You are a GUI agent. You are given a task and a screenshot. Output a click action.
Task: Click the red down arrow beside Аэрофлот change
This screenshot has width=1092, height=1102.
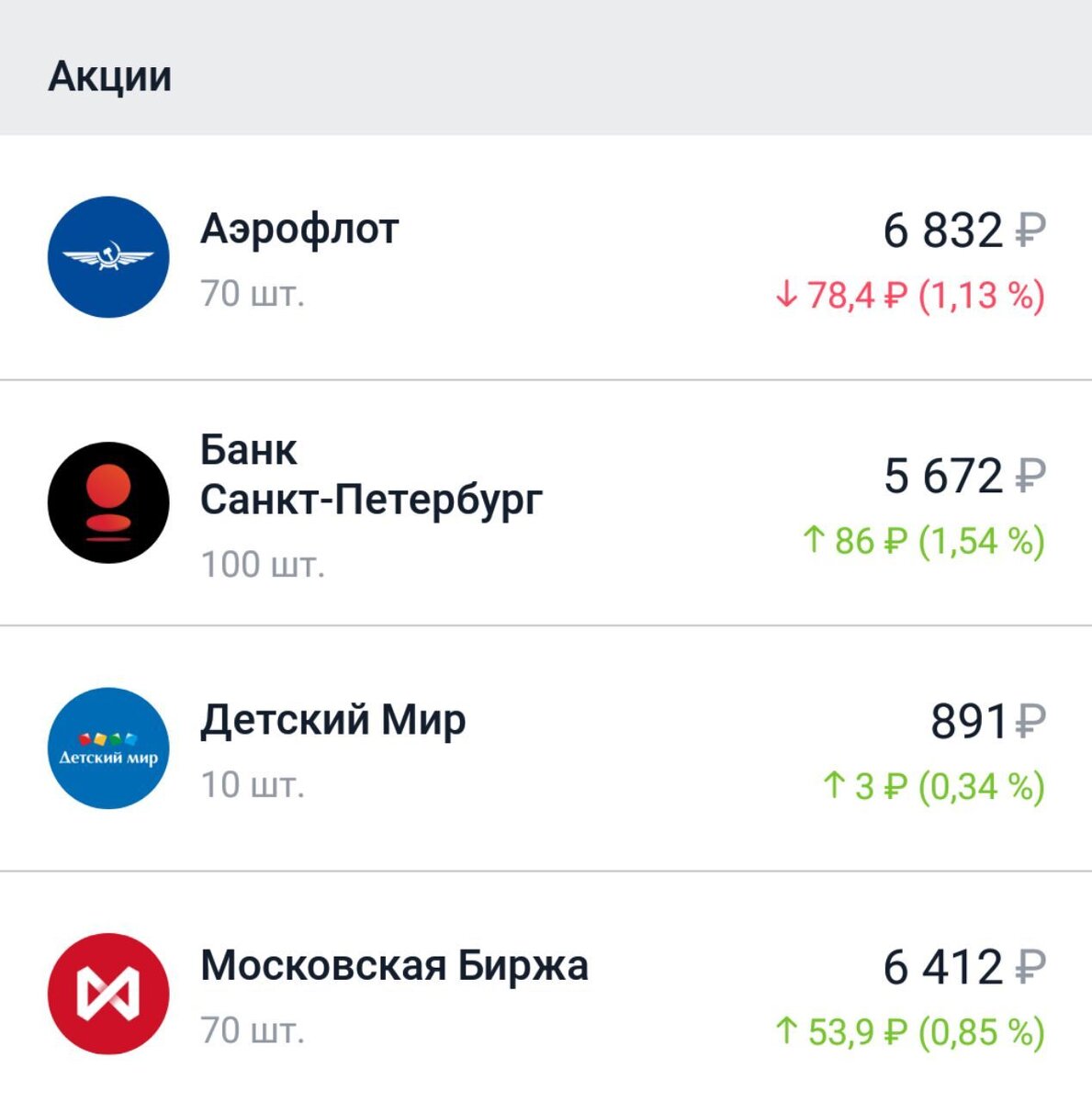(x=786, y=297)
